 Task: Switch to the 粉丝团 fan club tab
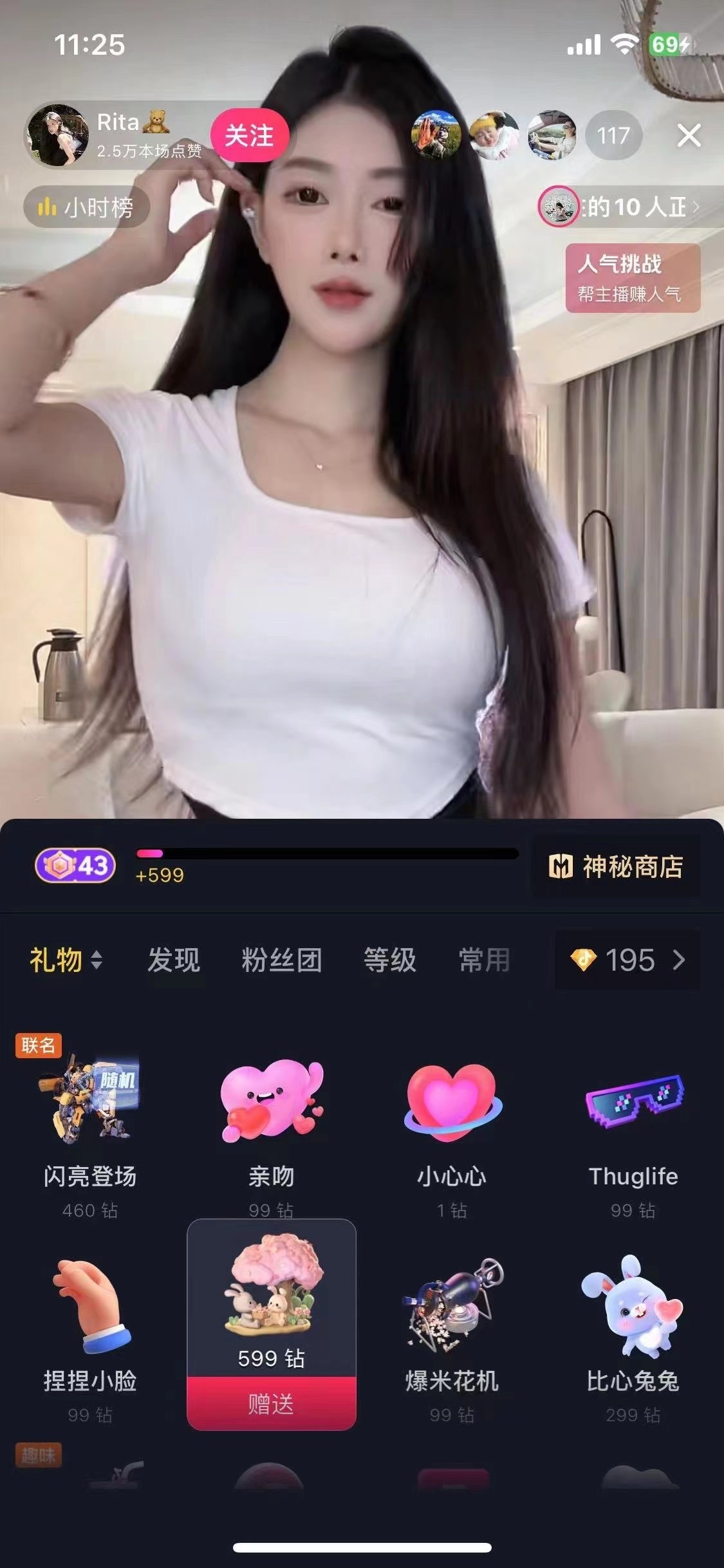(282, 960)
